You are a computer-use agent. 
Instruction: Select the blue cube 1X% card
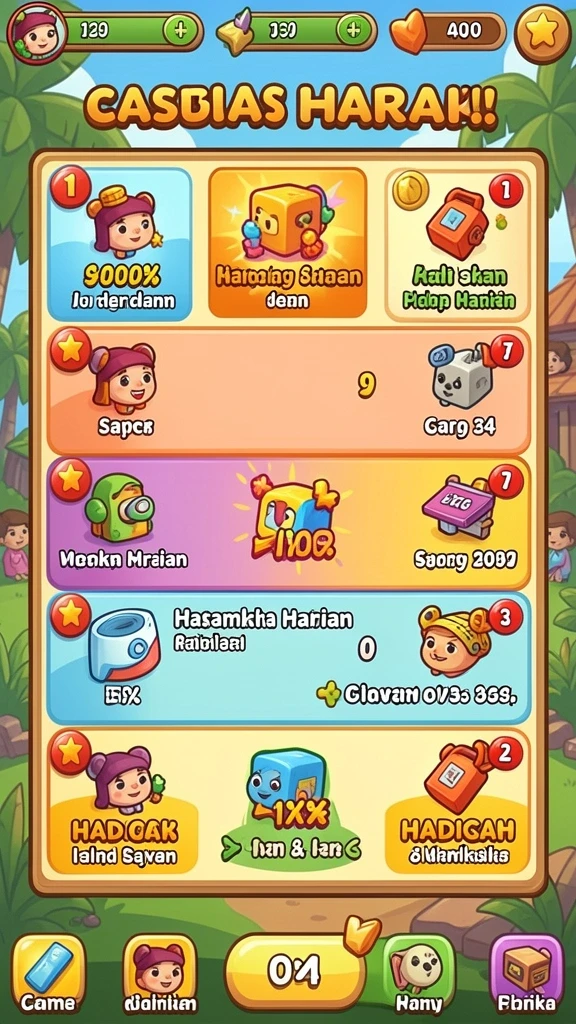(290, 810)
